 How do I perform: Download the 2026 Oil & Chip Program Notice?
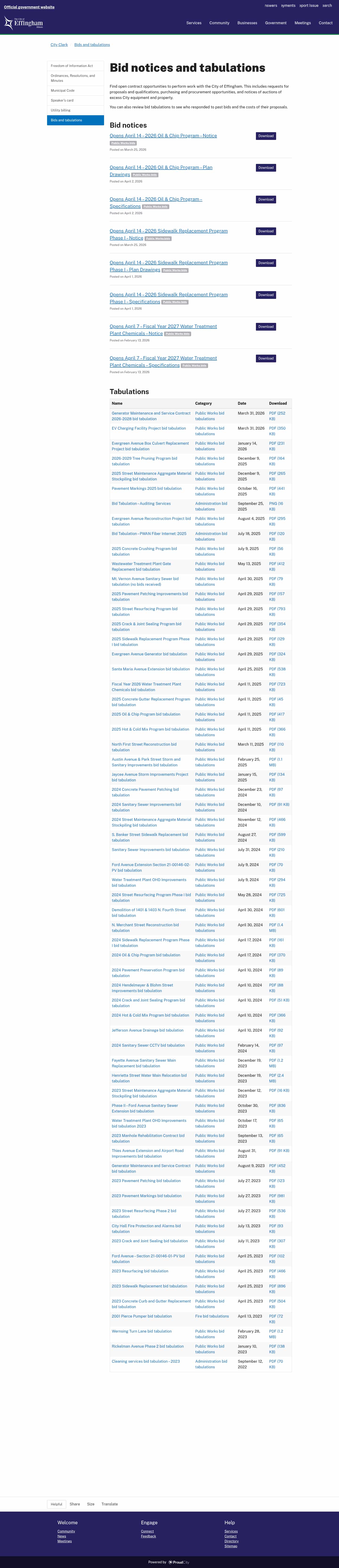[266, 136]
